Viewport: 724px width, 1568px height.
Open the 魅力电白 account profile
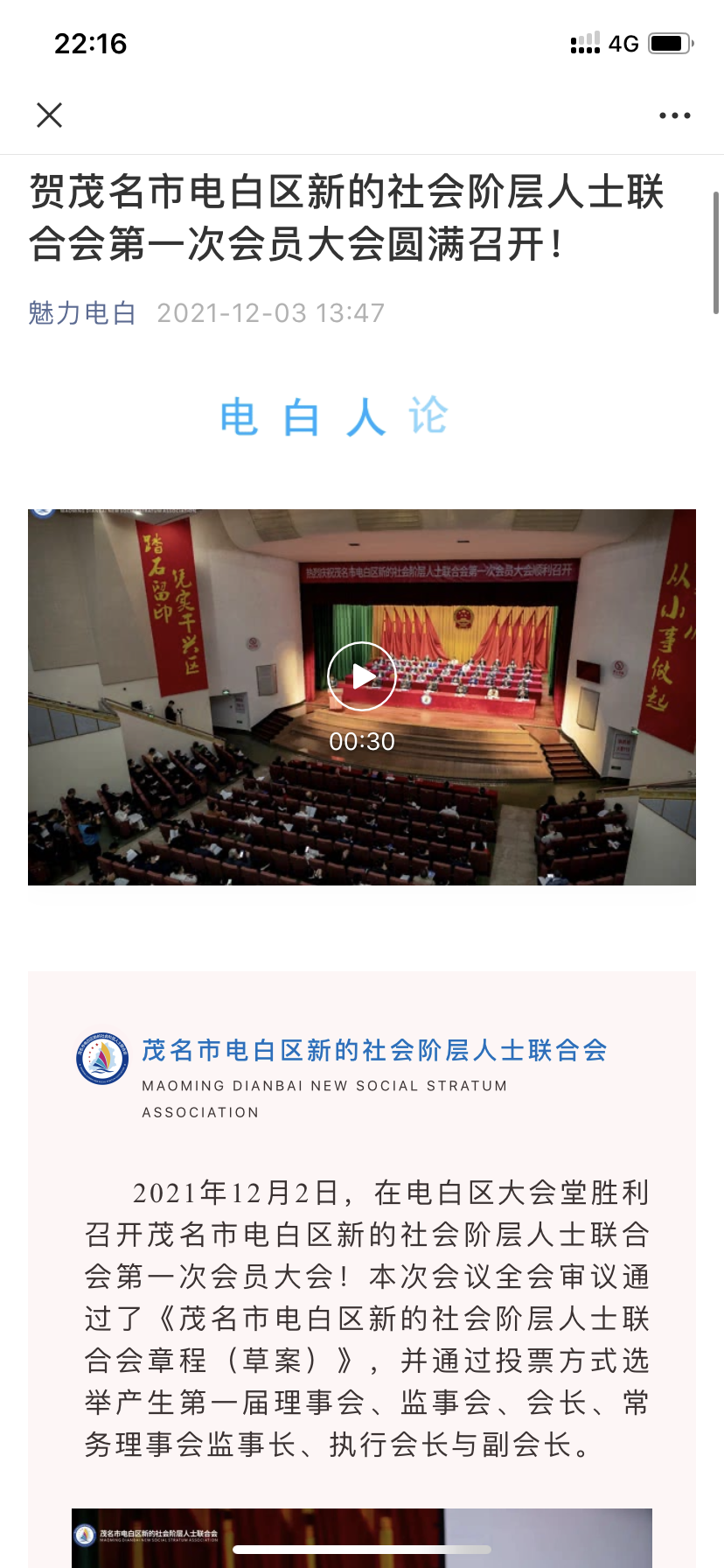click(82, 312)
